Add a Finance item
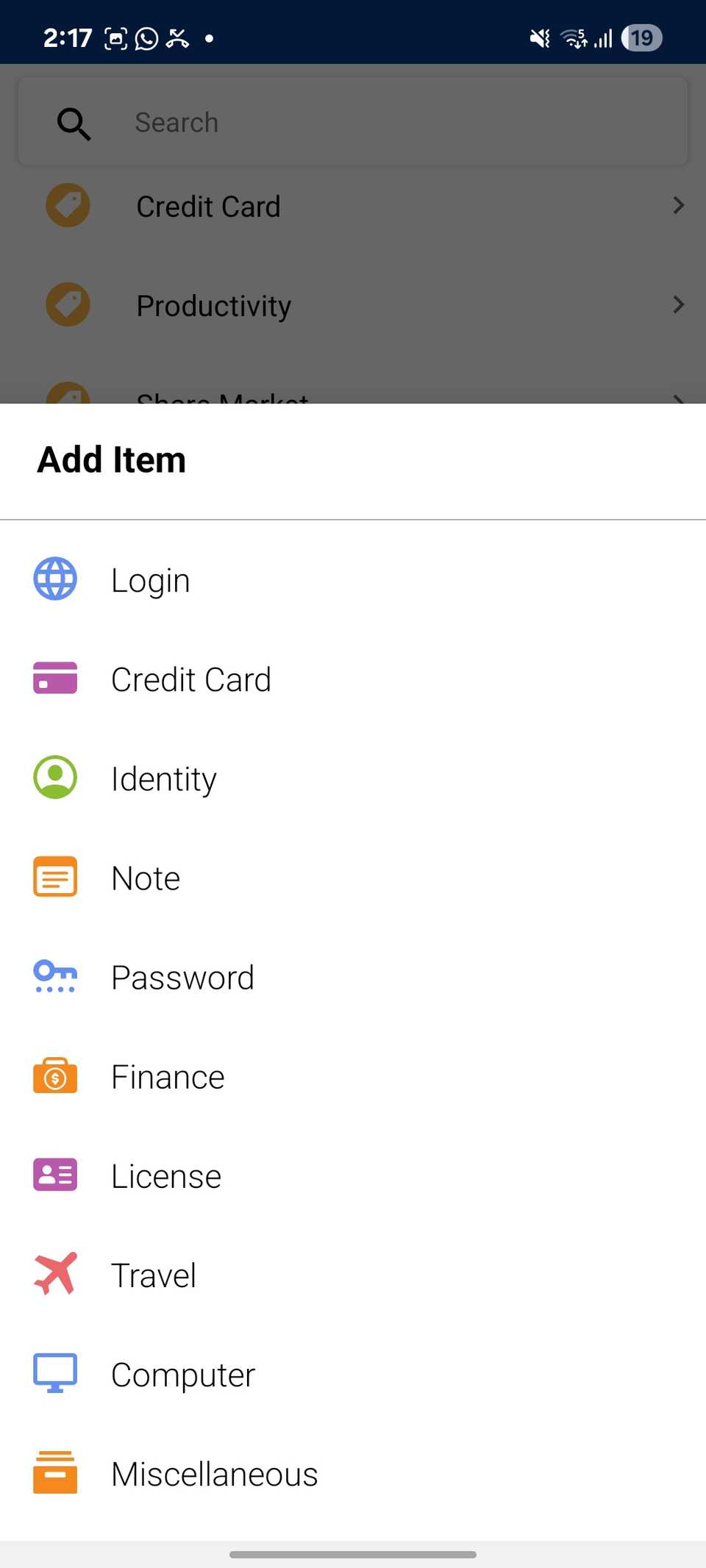The height and width of the screenshot is (1568, 706). click(x=168, y=1077)
